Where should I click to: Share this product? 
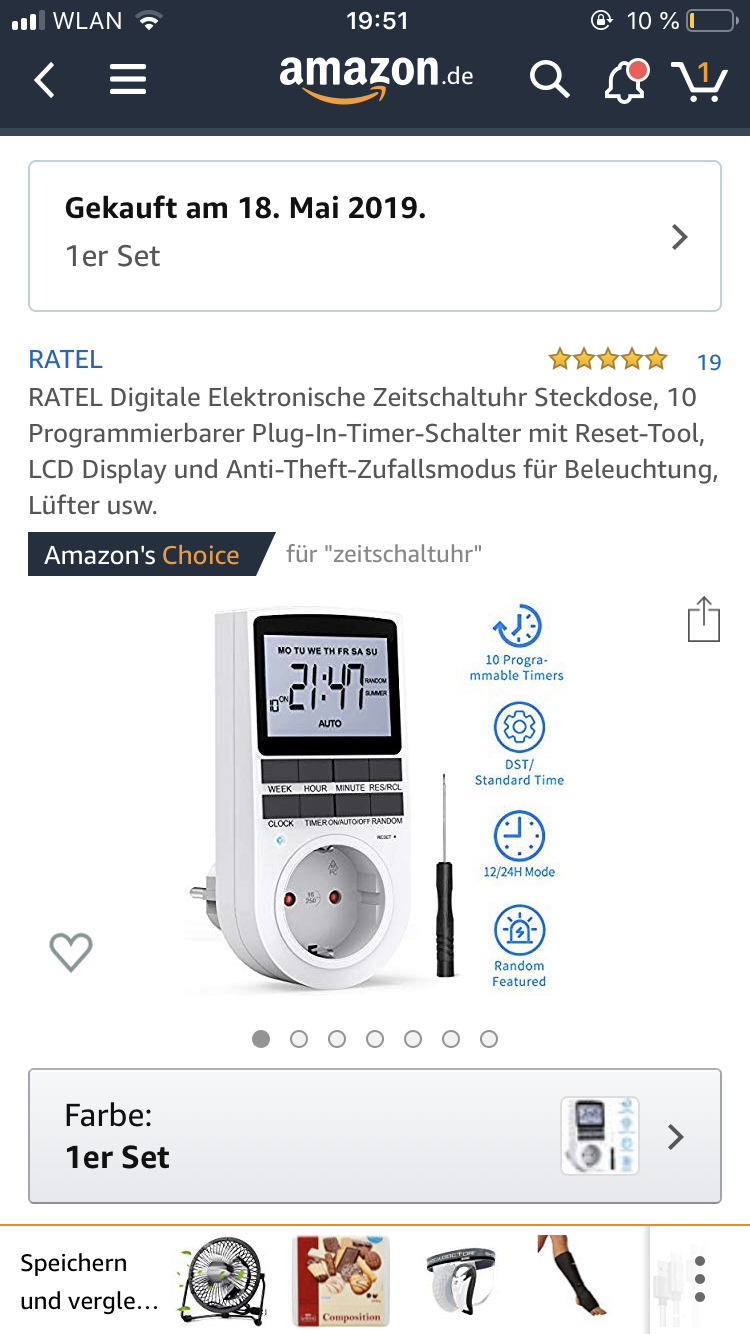704,619
